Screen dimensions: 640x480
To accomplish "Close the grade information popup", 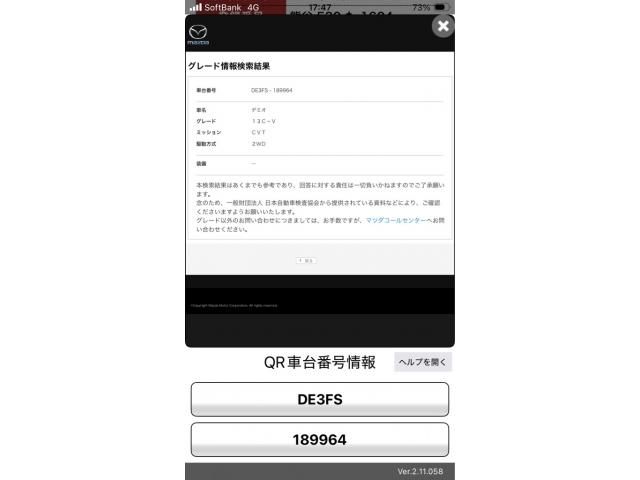I will point(442,26).
